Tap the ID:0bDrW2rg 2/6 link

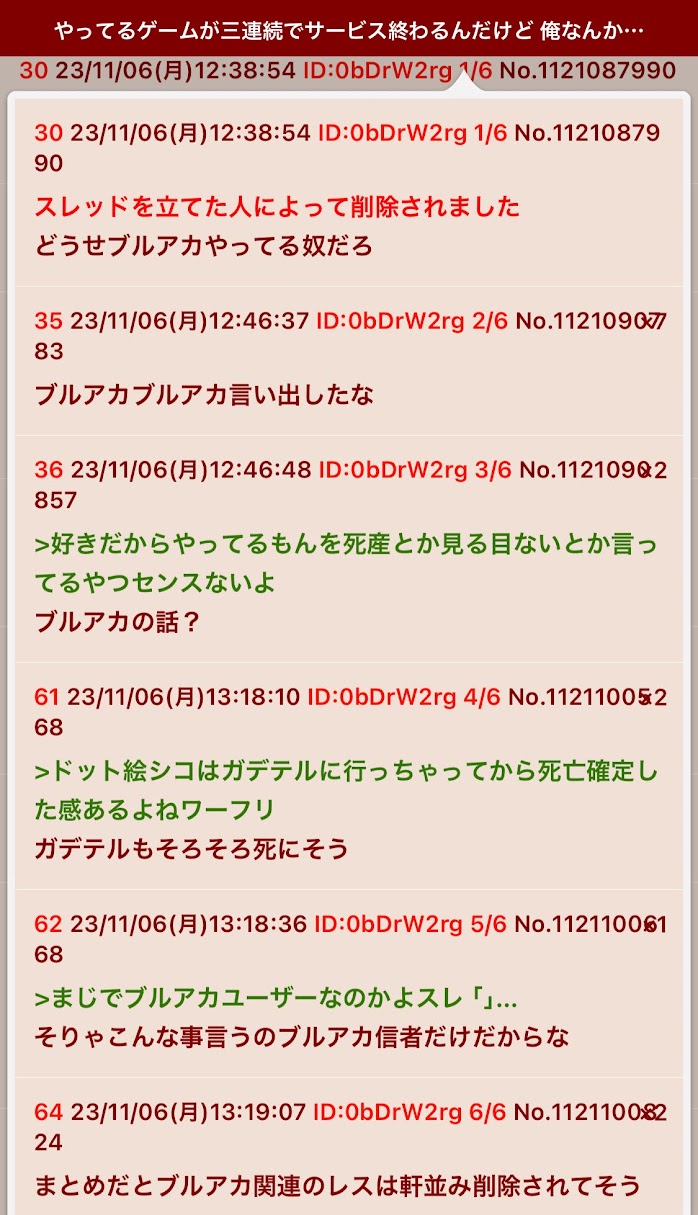(x=412, y=321)
